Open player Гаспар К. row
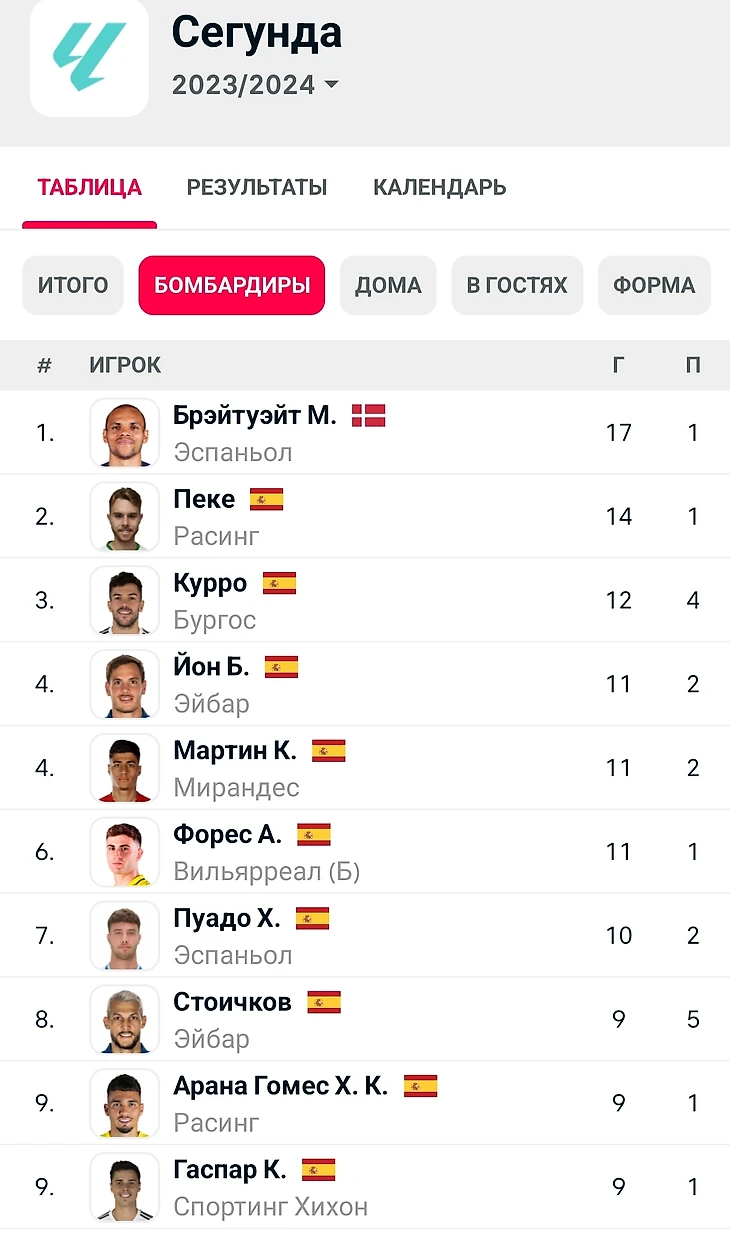 [x=365, y=1187]
